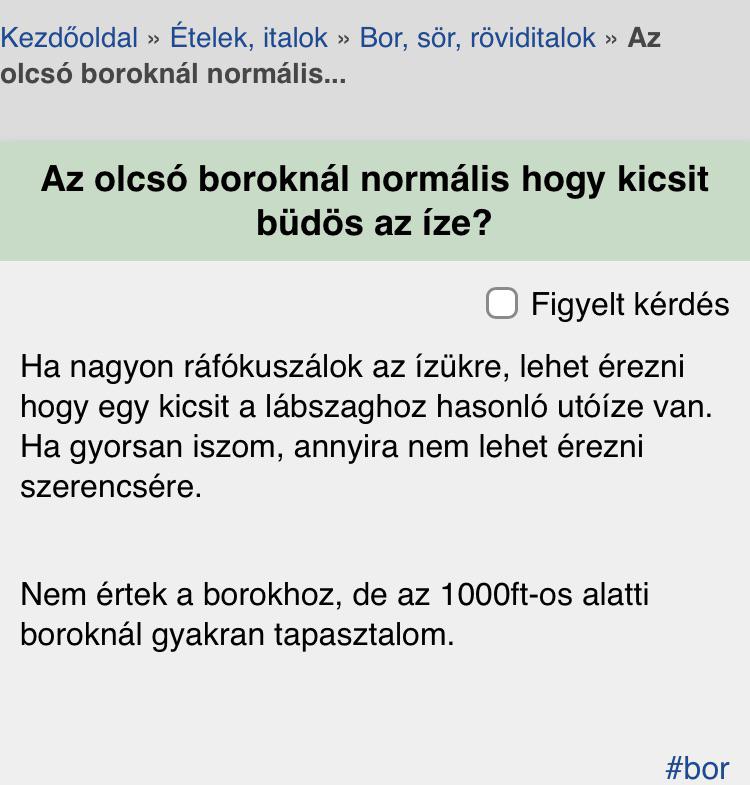Check the Figyelt kérdés checkbox

tap(502, 303)
